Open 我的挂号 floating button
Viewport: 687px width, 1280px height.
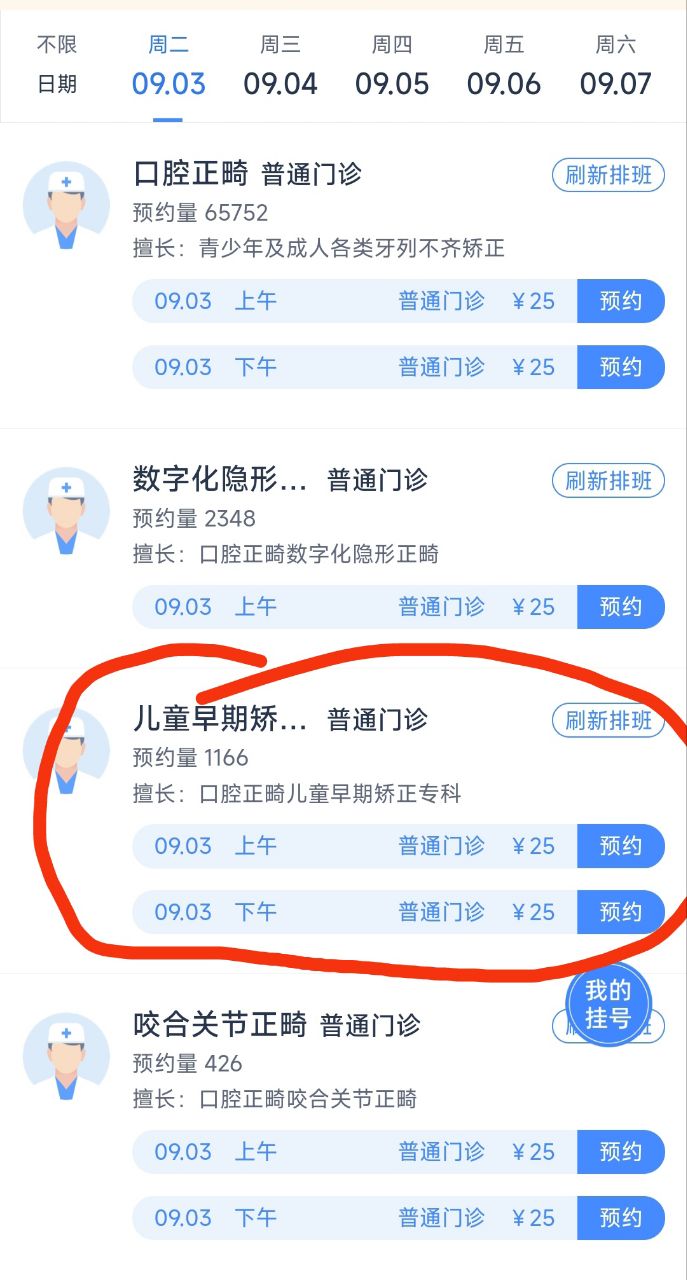(x=608, y=1004)
